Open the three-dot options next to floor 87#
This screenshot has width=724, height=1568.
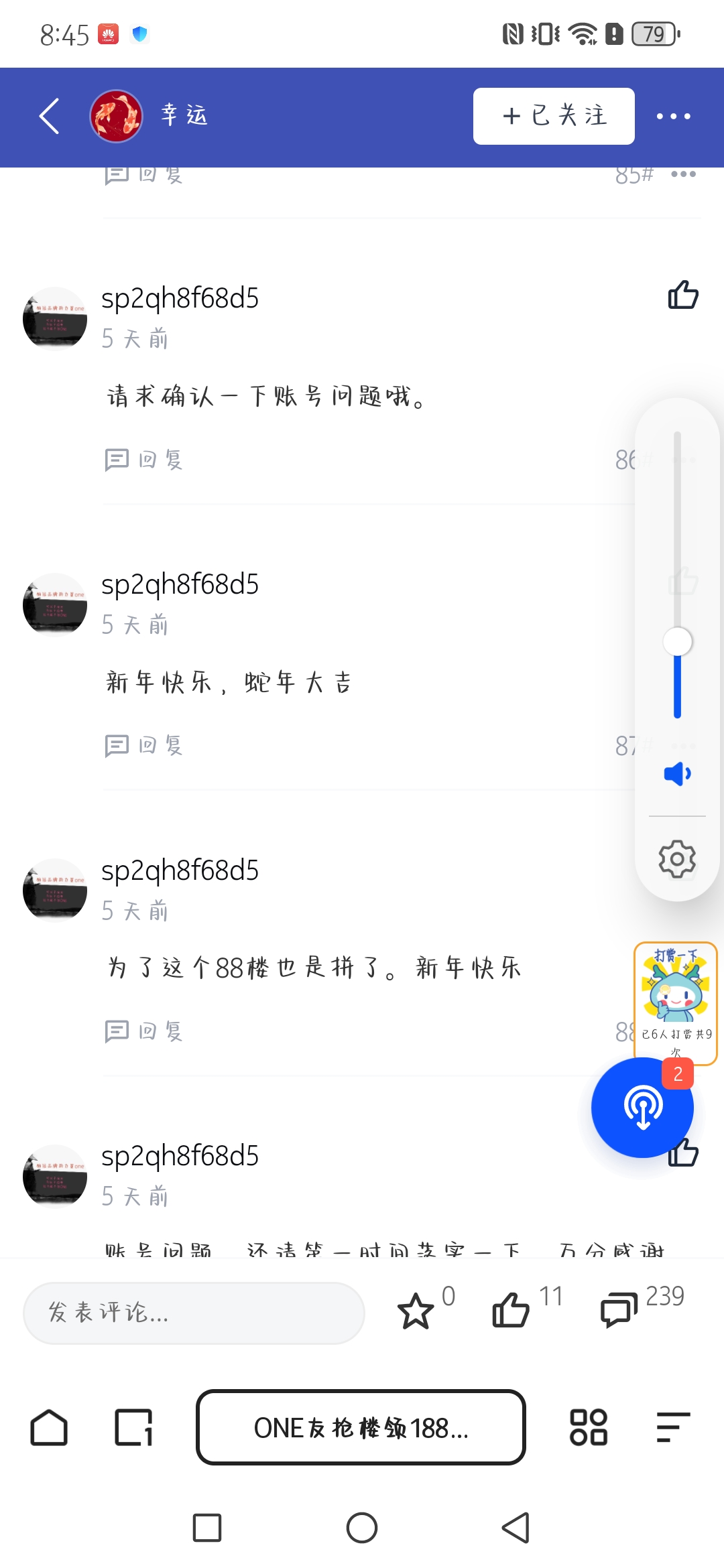point(683,746)
